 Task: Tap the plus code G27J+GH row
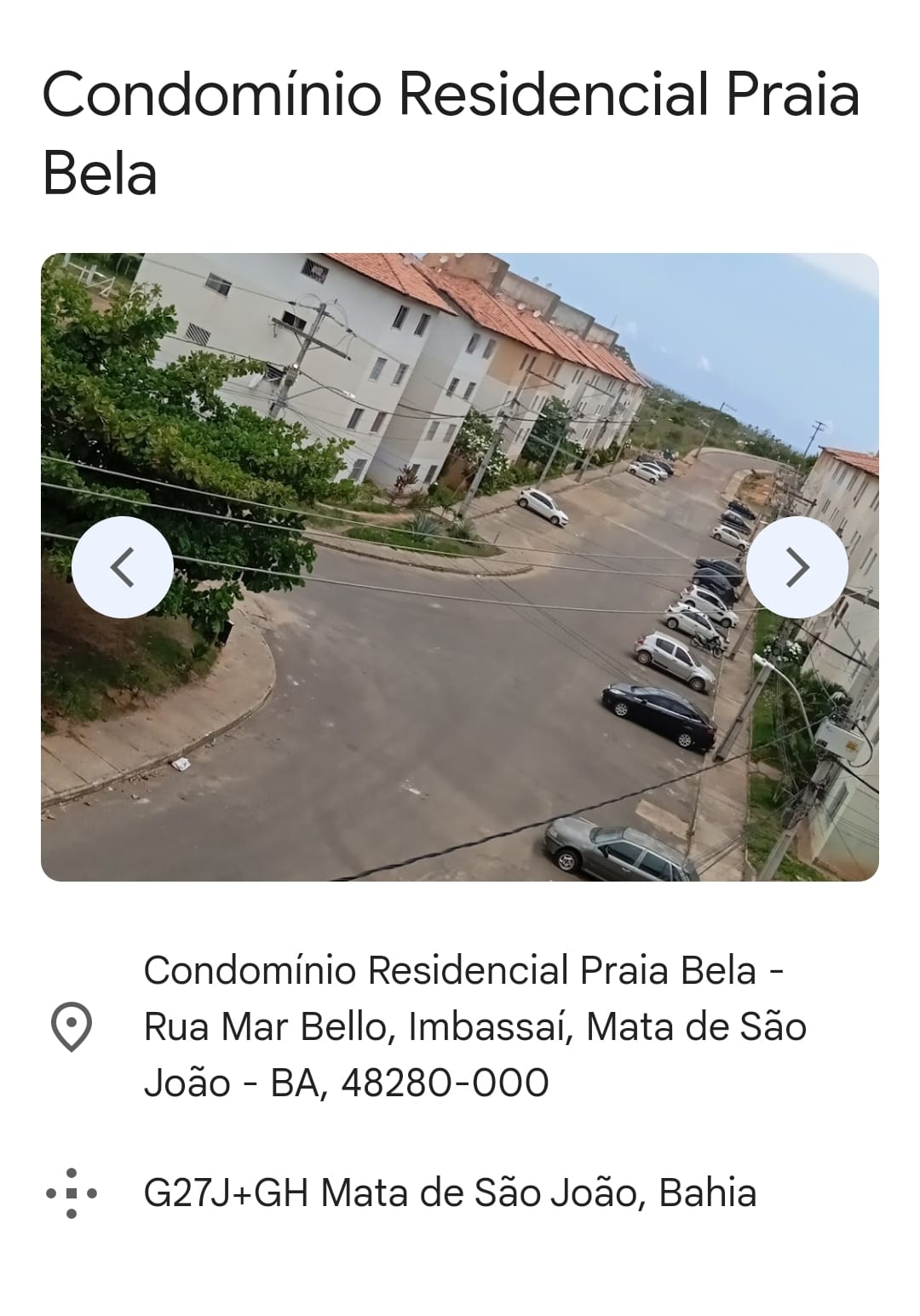tap(450, 1192)
